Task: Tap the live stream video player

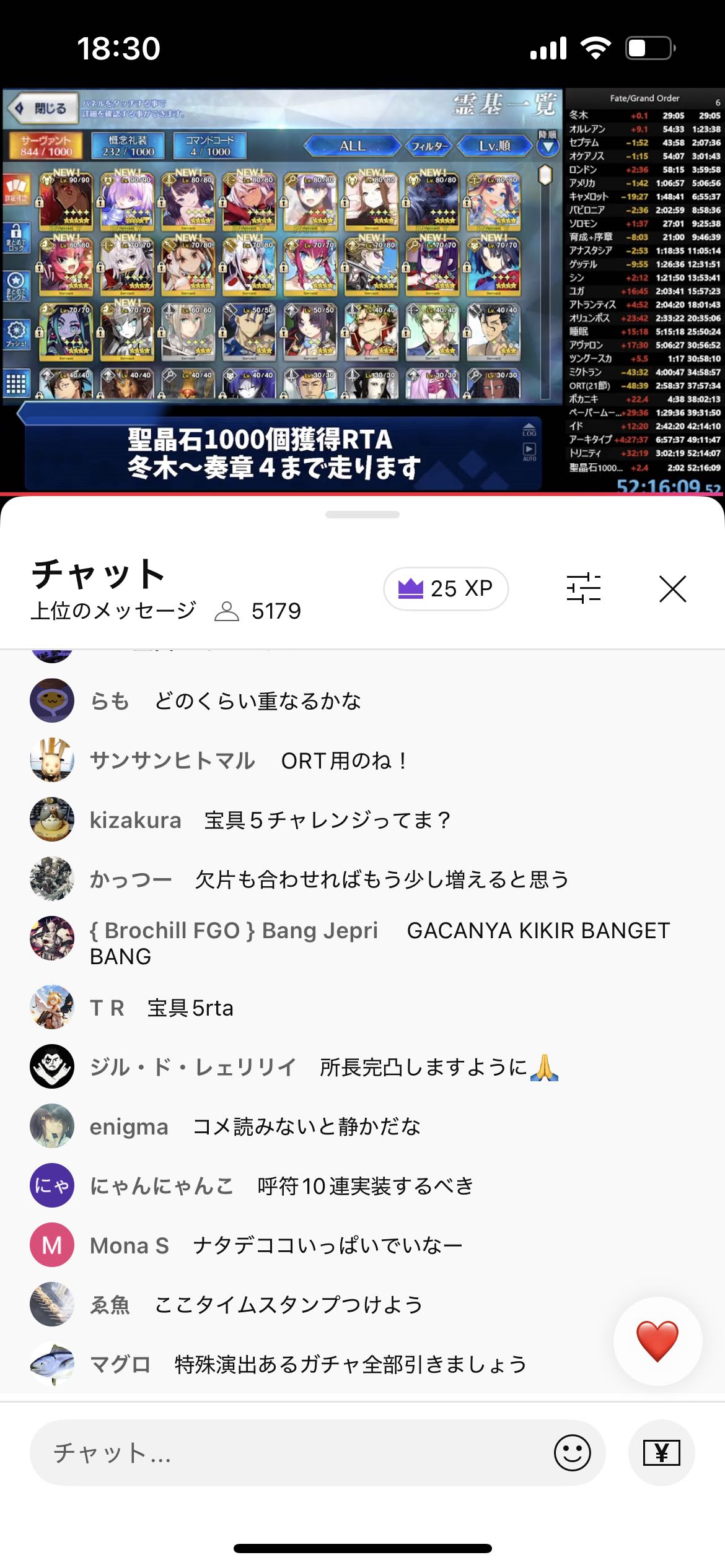Action: tap(362, 291)
